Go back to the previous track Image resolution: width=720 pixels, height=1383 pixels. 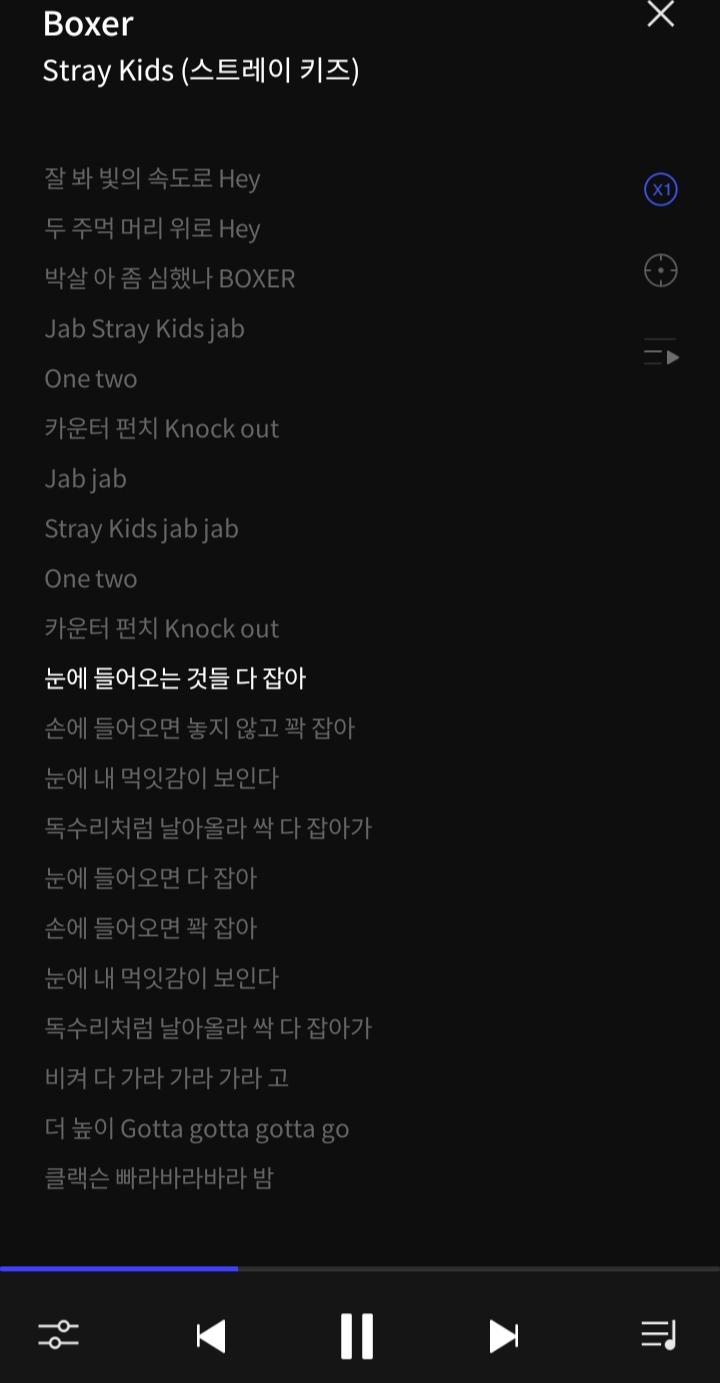[210, 1334]
